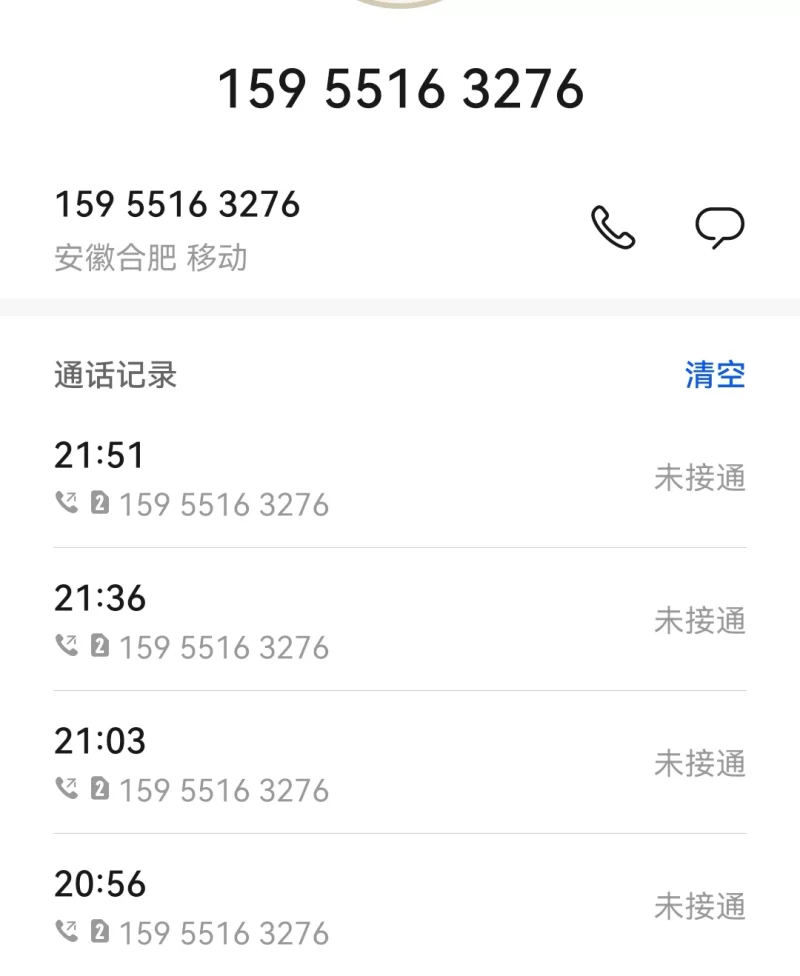The height and width of the screenshot is (976, 800).
Task: Select the 20:56 call entry
Action: pos(400,906)
